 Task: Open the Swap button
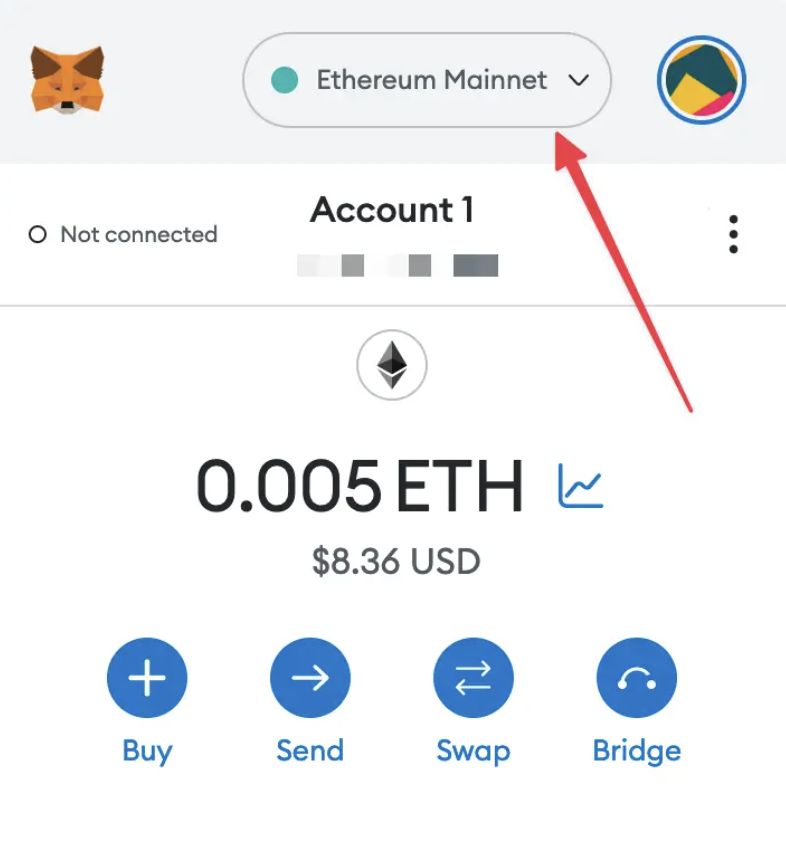point(473,679)
